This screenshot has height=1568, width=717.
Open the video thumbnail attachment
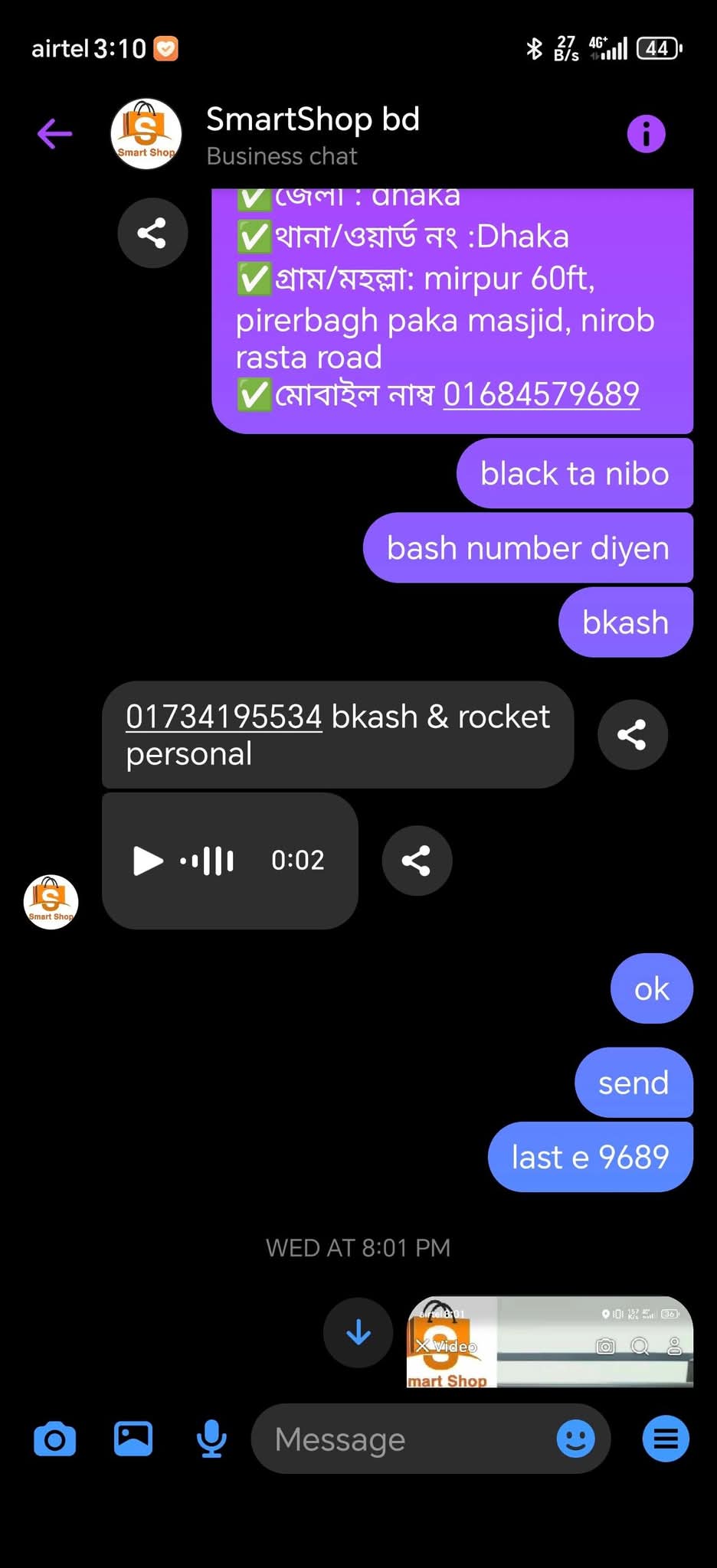tap(549, 1341)
